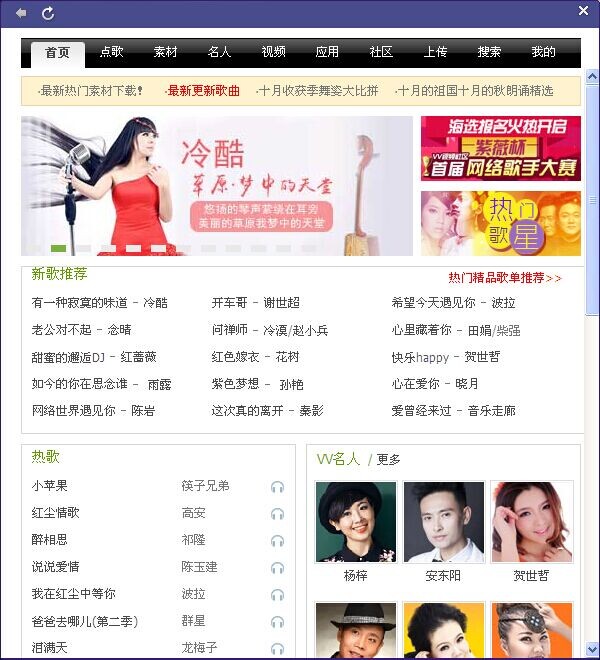
Task: Open the song 红尘情歌 in 热歌 list
Action: (x=55, y=513)
